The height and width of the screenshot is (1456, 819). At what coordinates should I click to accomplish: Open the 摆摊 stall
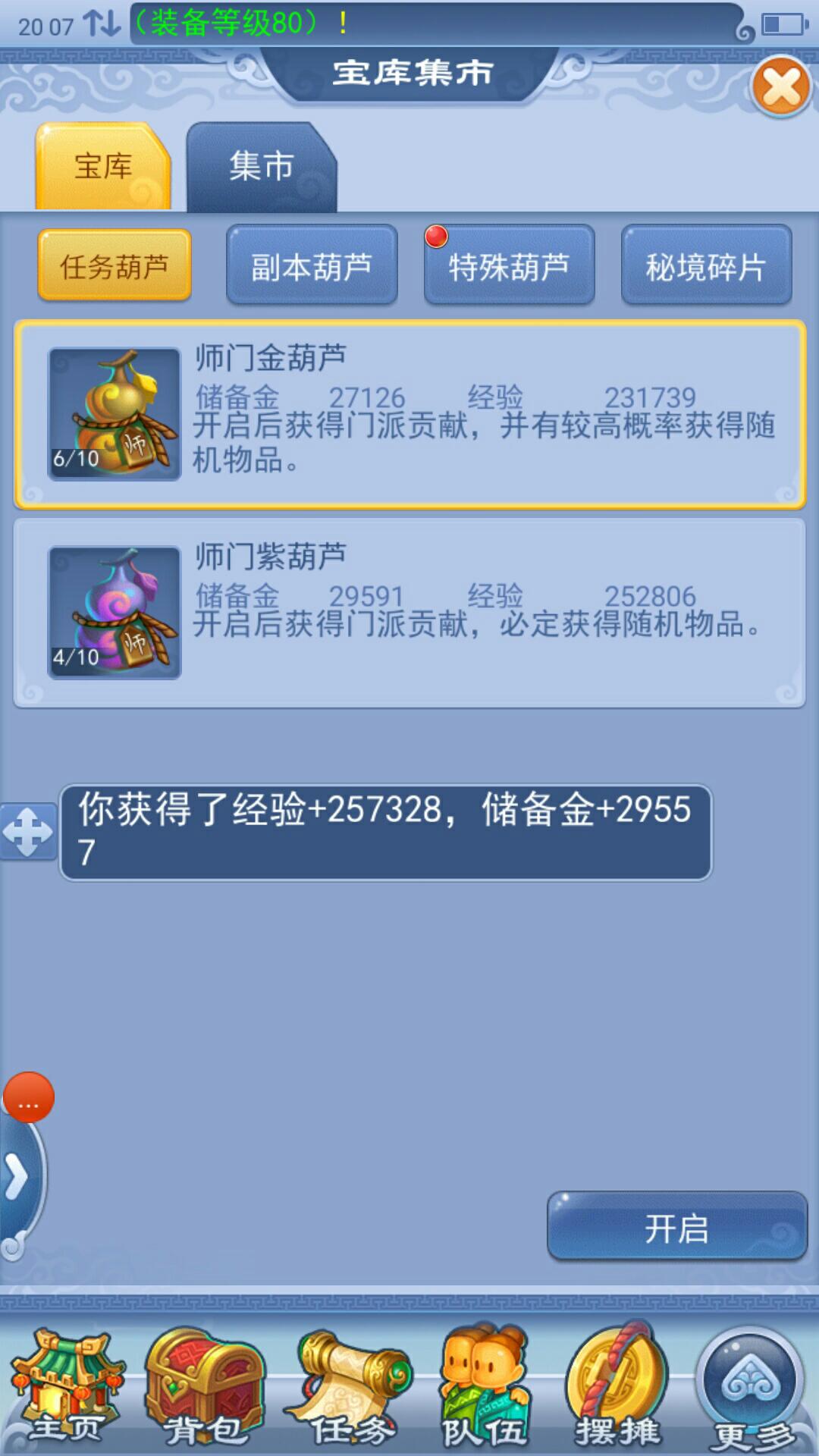point(617,1386)
